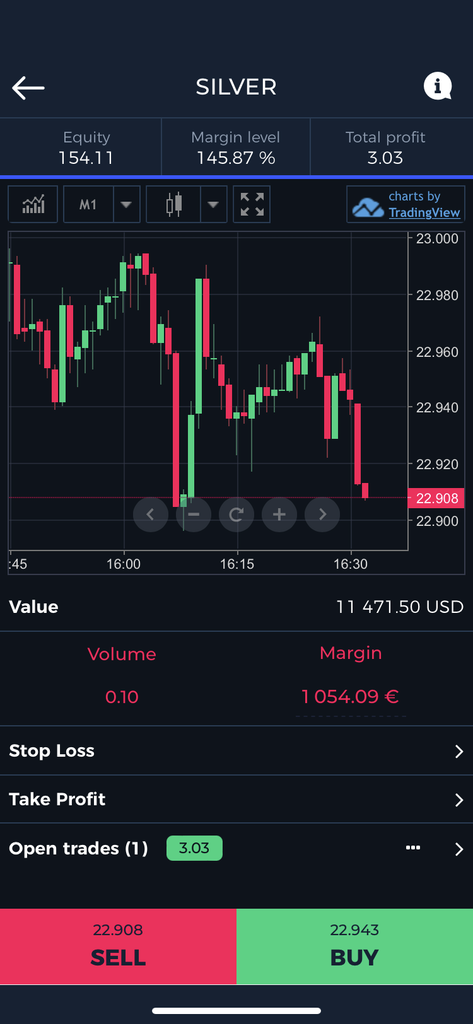The image size is (473, 1024).
Task: Open the candlestick chart type dropdown
Action: [186, 204]
